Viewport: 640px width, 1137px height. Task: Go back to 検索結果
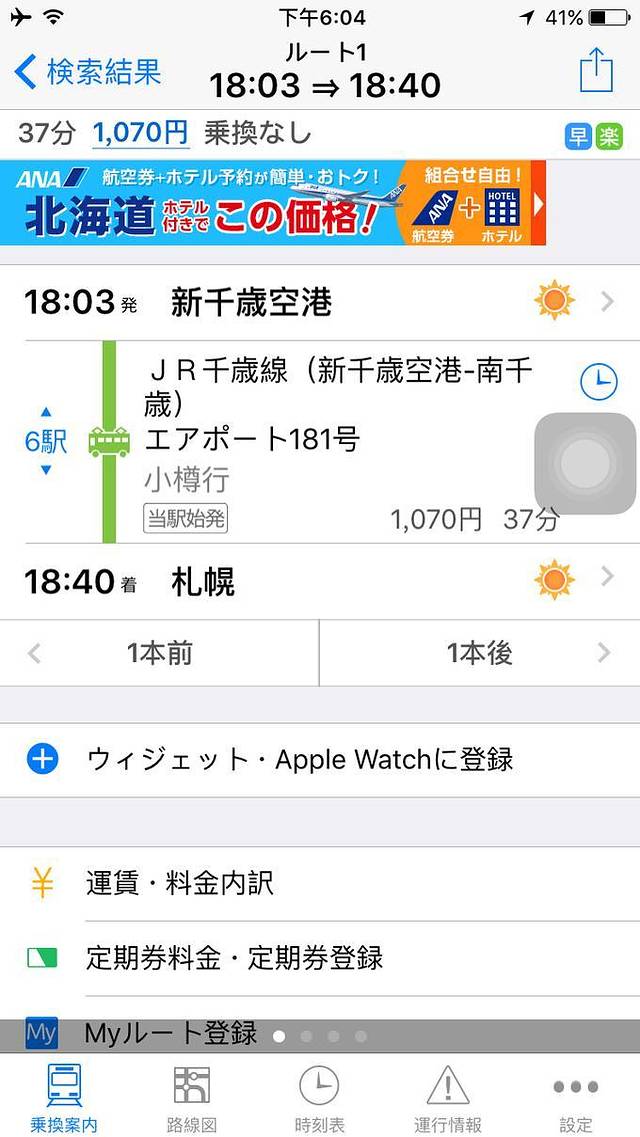click(x=88, y=72)
